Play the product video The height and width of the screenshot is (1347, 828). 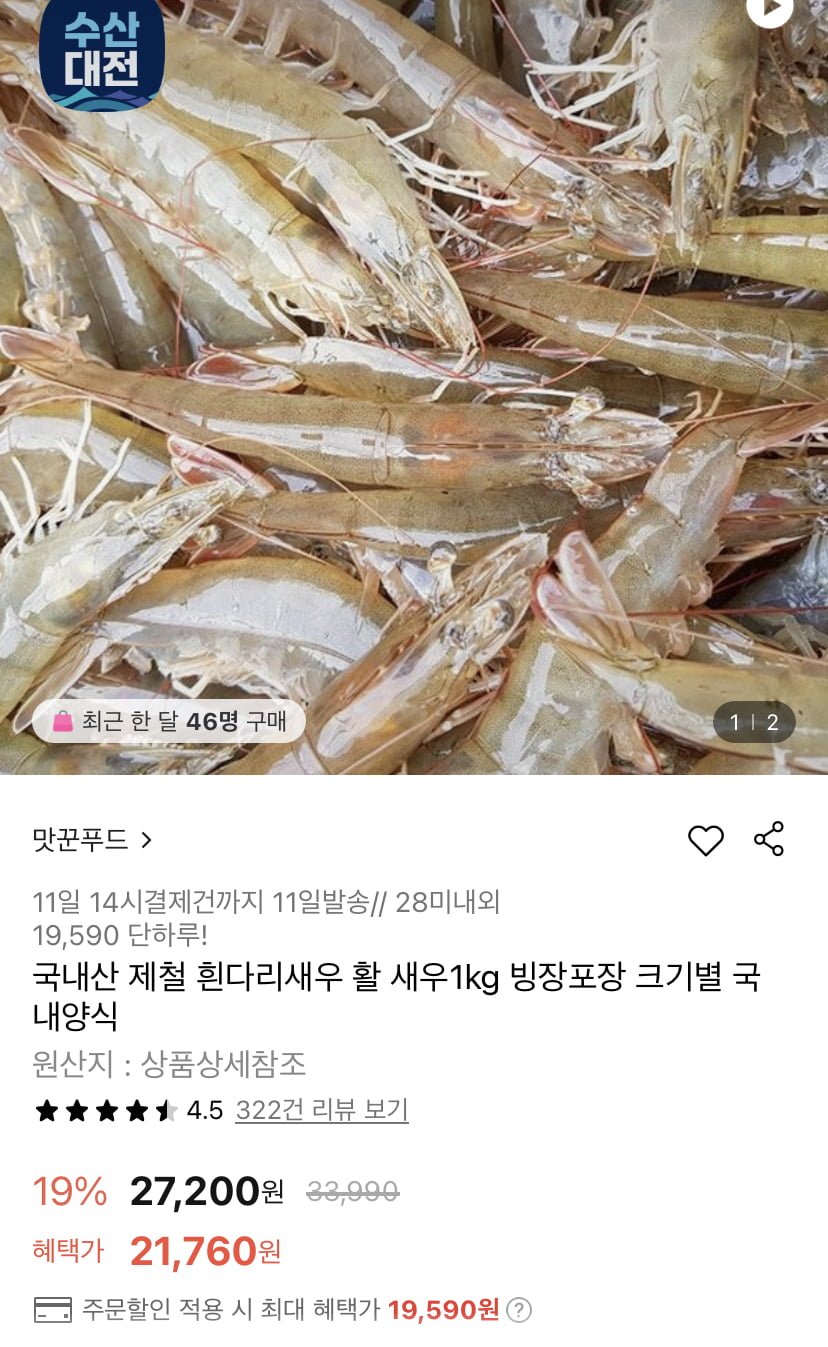pos(770,9)
